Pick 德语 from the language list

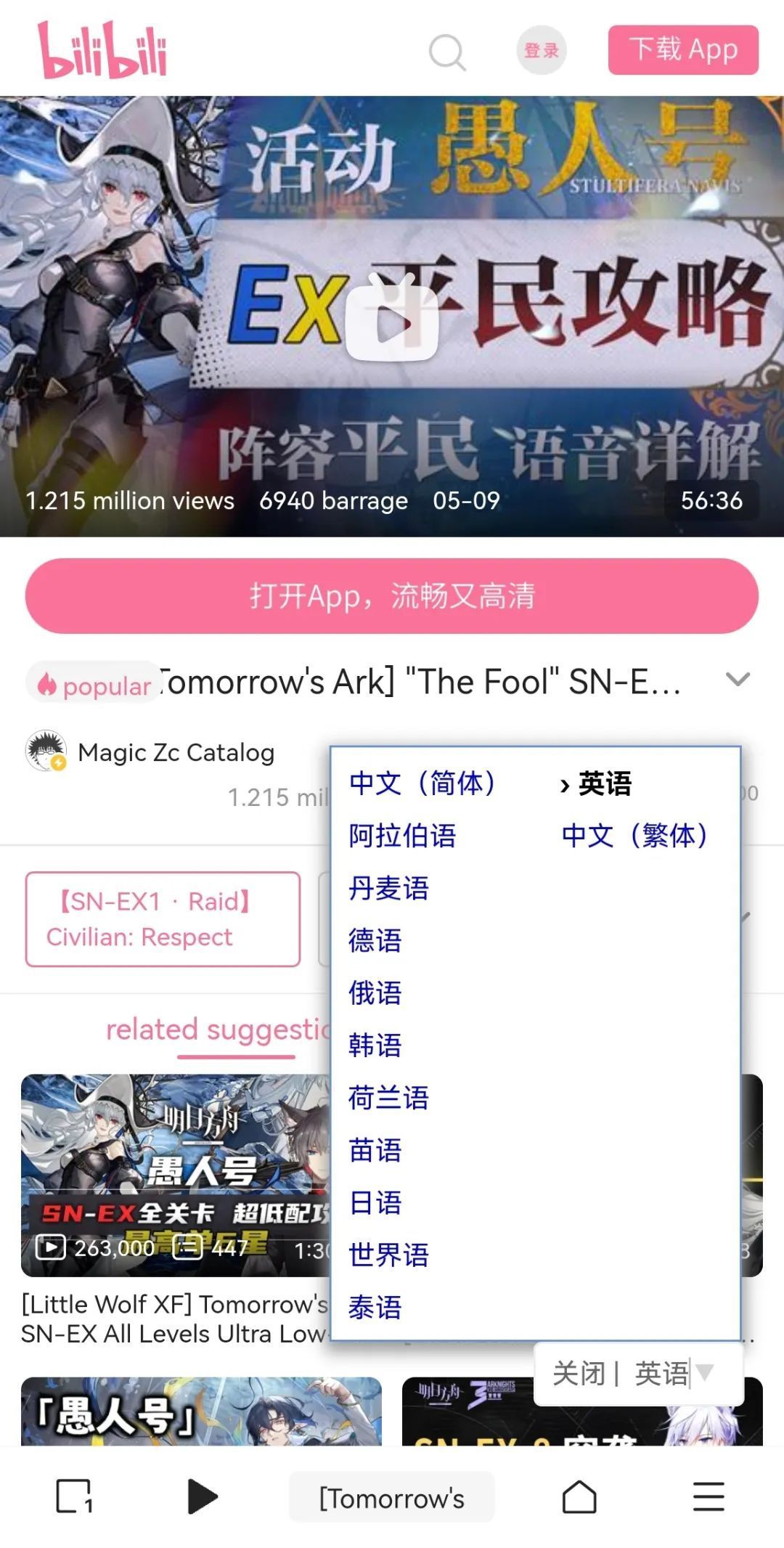(x=375, y=940)
